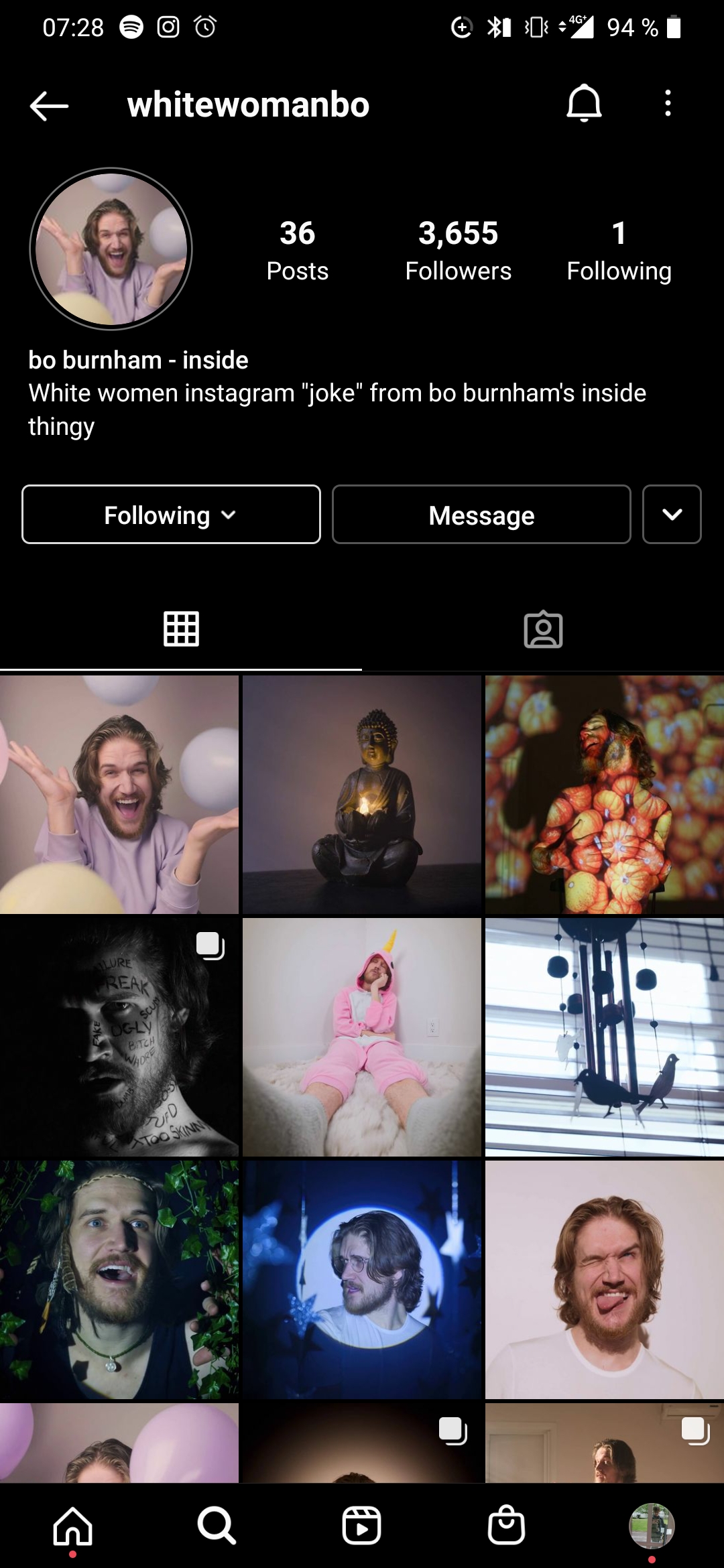Image resolution: width=724 pixels, height=1568 pixels.
Task: Select the posts grid tab
Action: click(181, 630)
